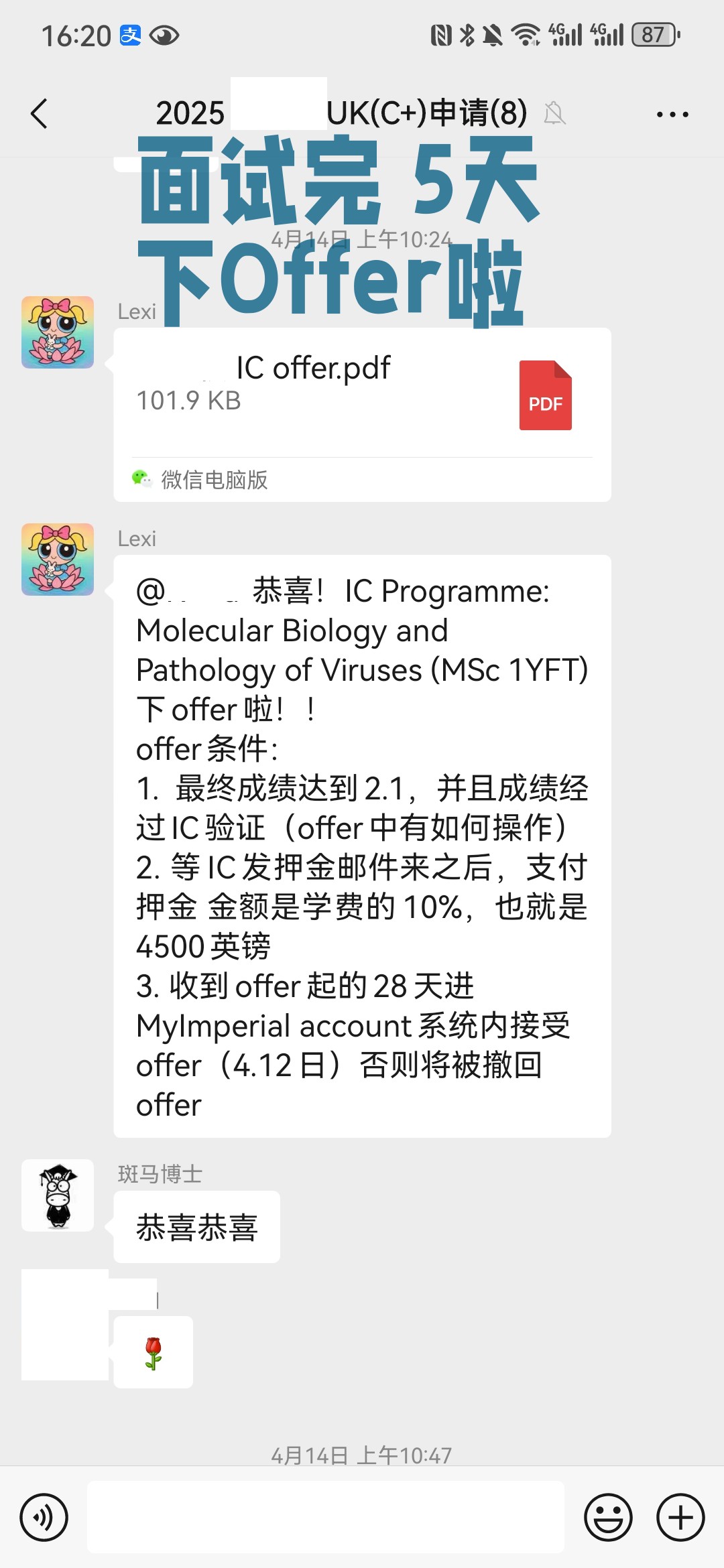The width and height of the screenshot is (724, 1568).
Task: Tap 斑马博士's zebra avatar
Action: 58,1196
